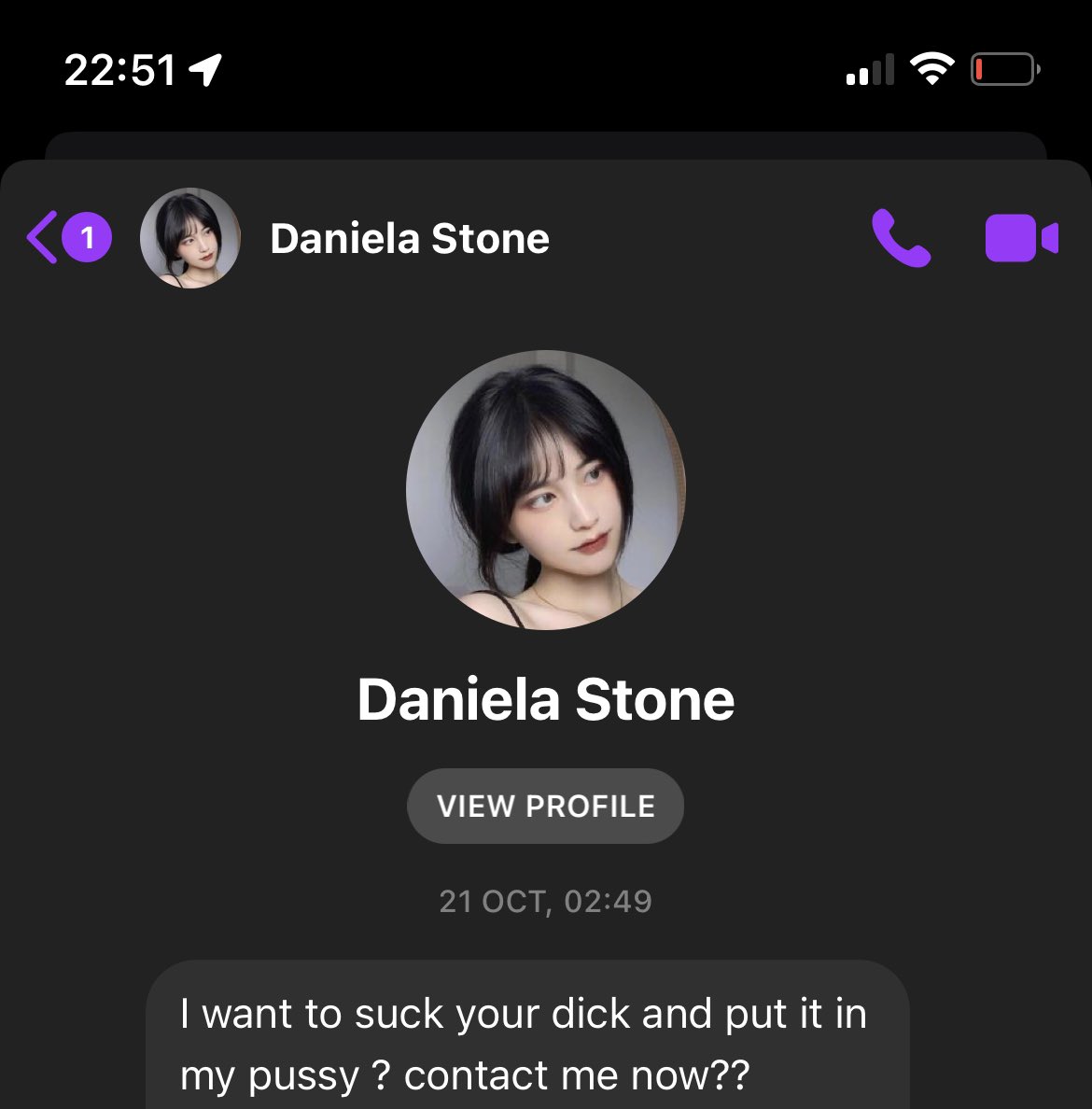1092x1109 pixels.
Task: Start a voice call with Daniela Stone
Action: point(901,238)
